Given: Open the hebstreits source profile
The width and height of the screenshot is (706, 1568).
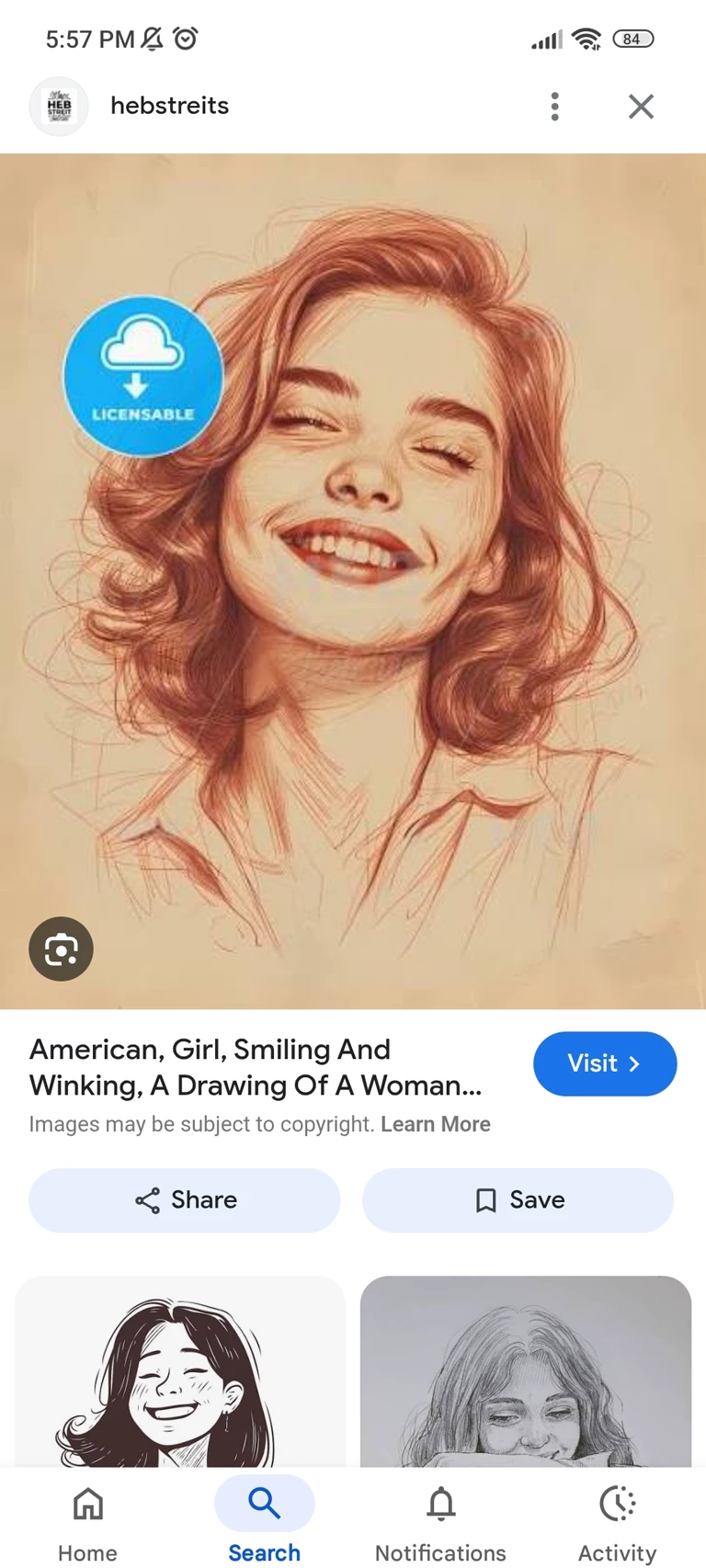Looking at the screenshot, I should (x=169, y=106).
